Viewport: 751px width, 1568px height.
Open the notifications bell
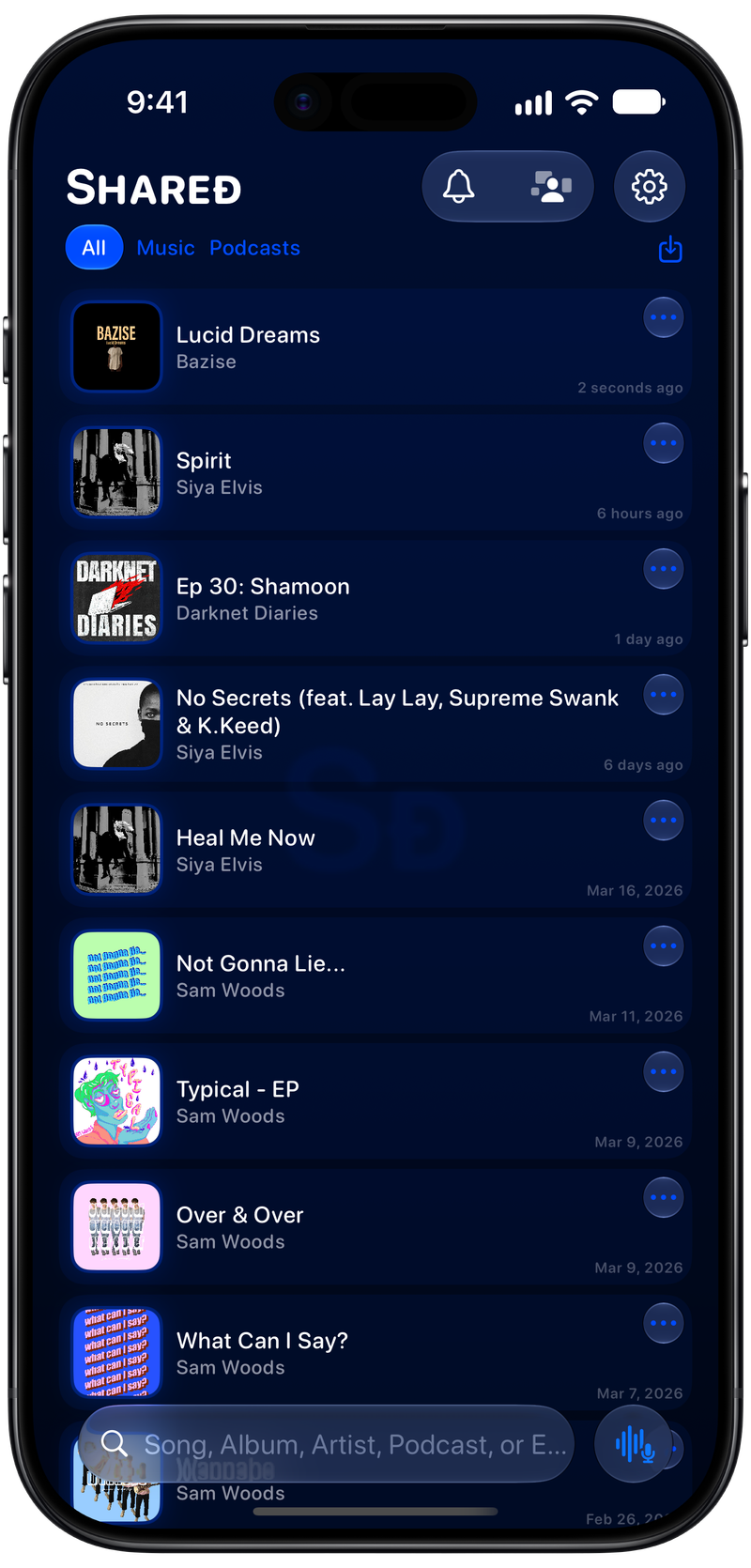459,186
